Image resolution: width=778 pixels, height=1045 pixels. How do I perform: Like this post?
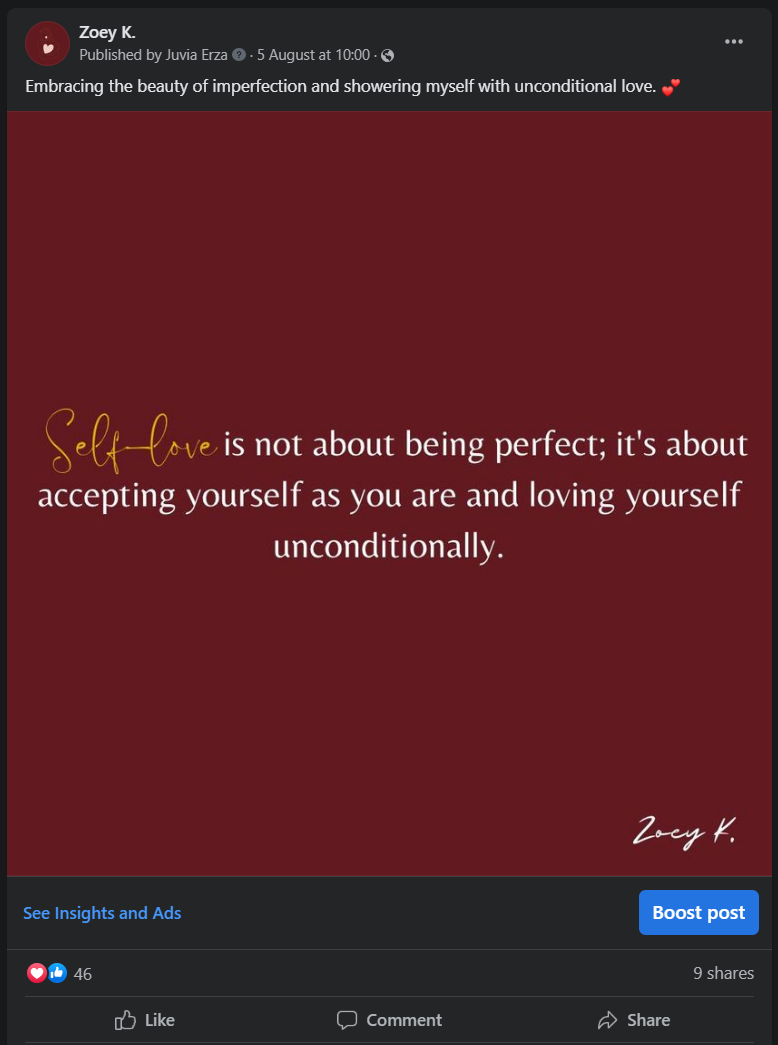(x=145, y=1020)
